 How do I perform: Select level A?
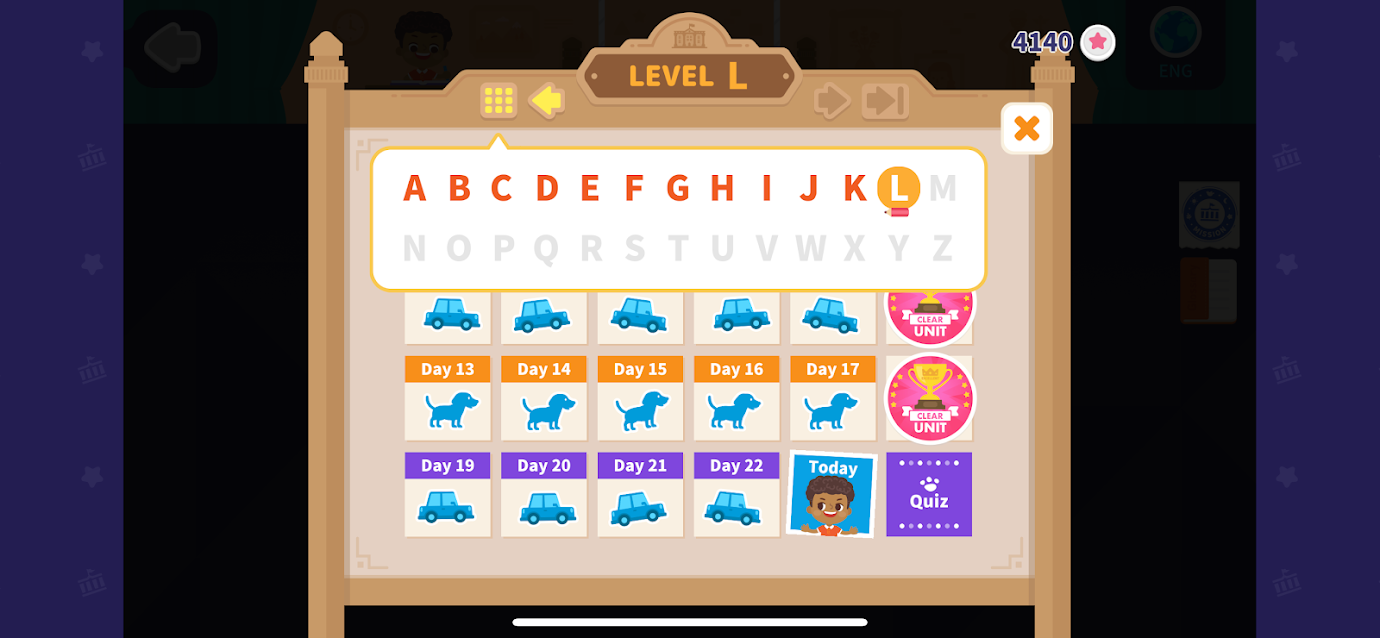click(x=414, y=188)
